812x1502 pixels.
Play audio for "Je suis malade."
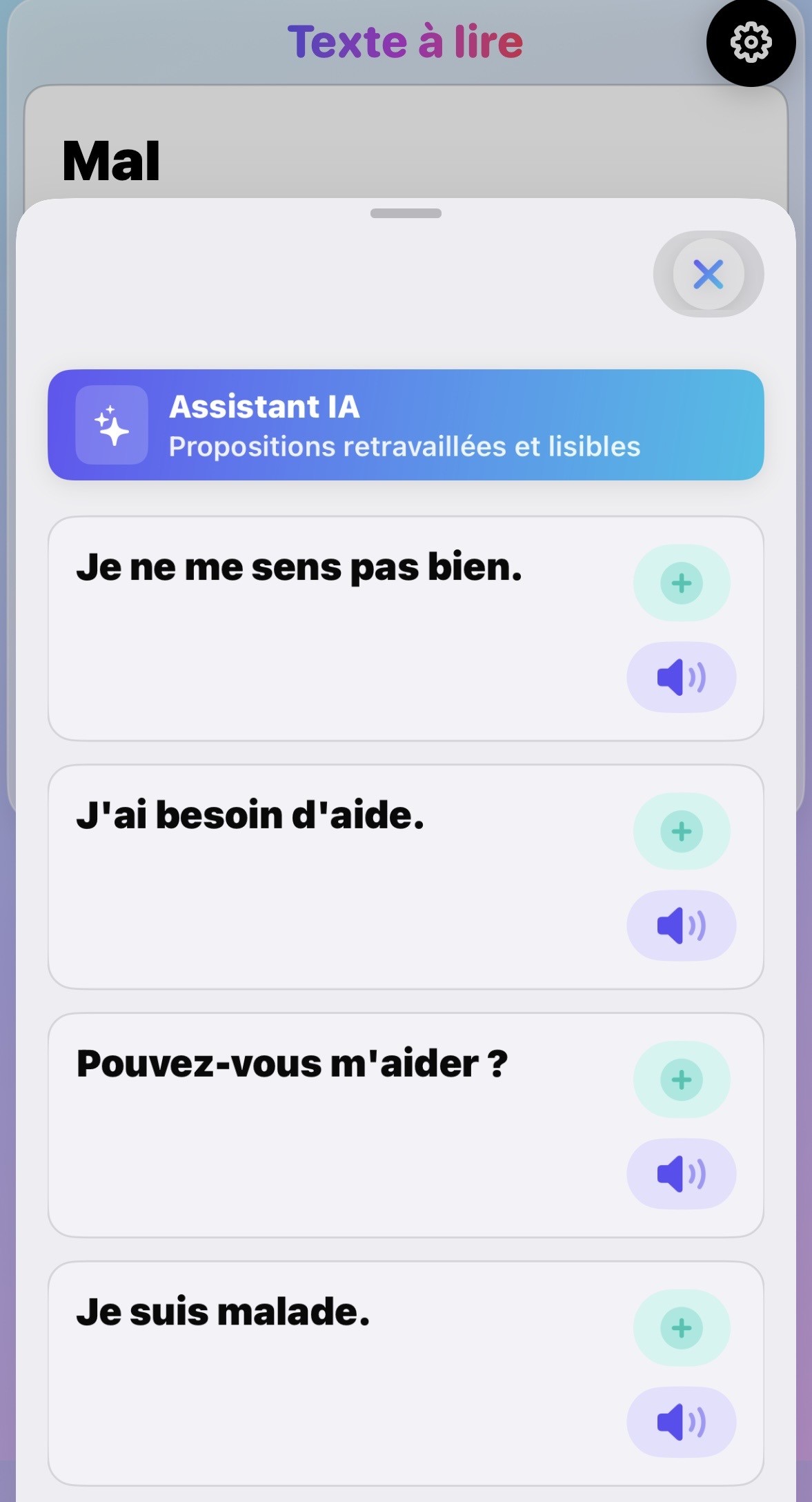[x=682, y=1422]
